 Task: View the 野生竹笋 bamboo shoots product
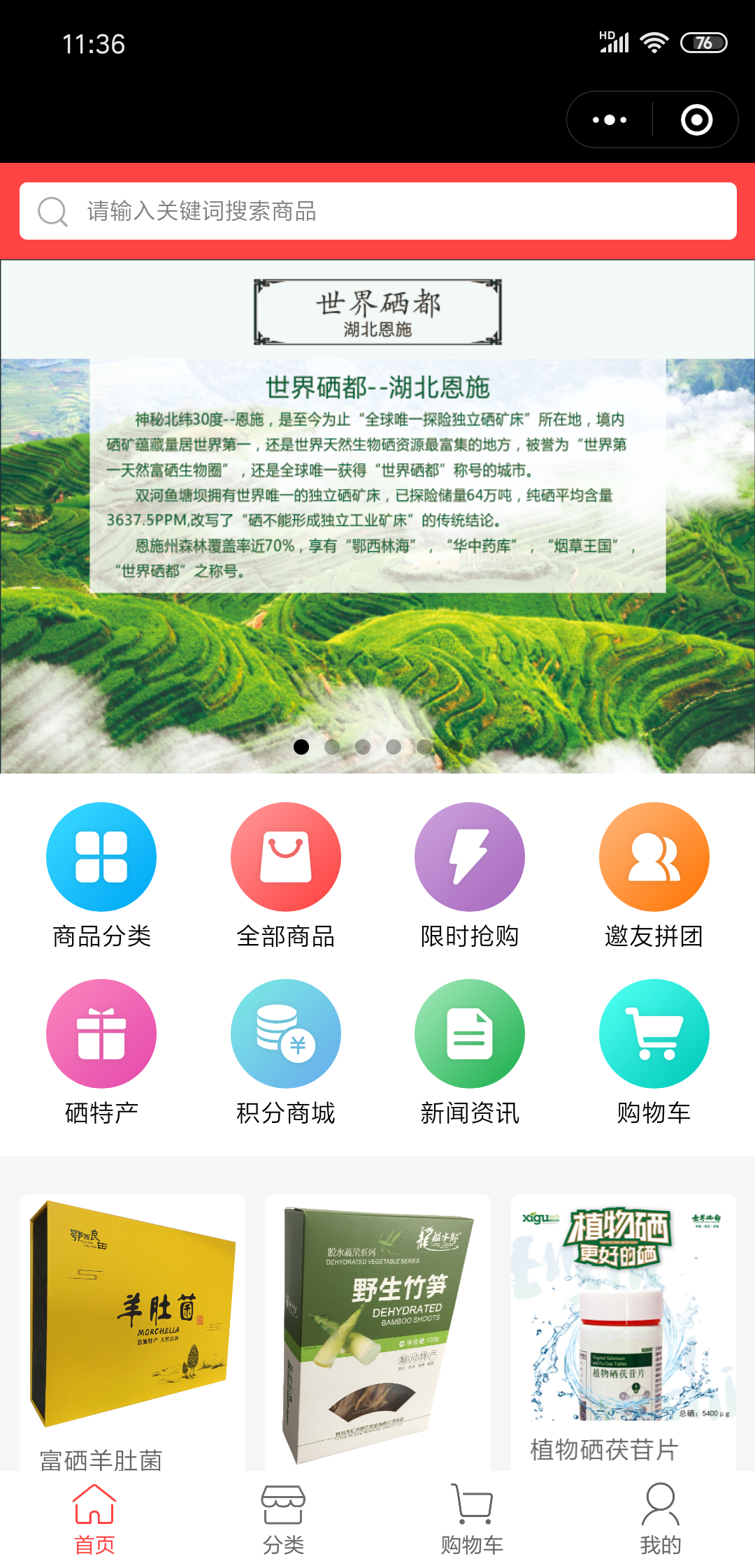[x=377, y=1328]
